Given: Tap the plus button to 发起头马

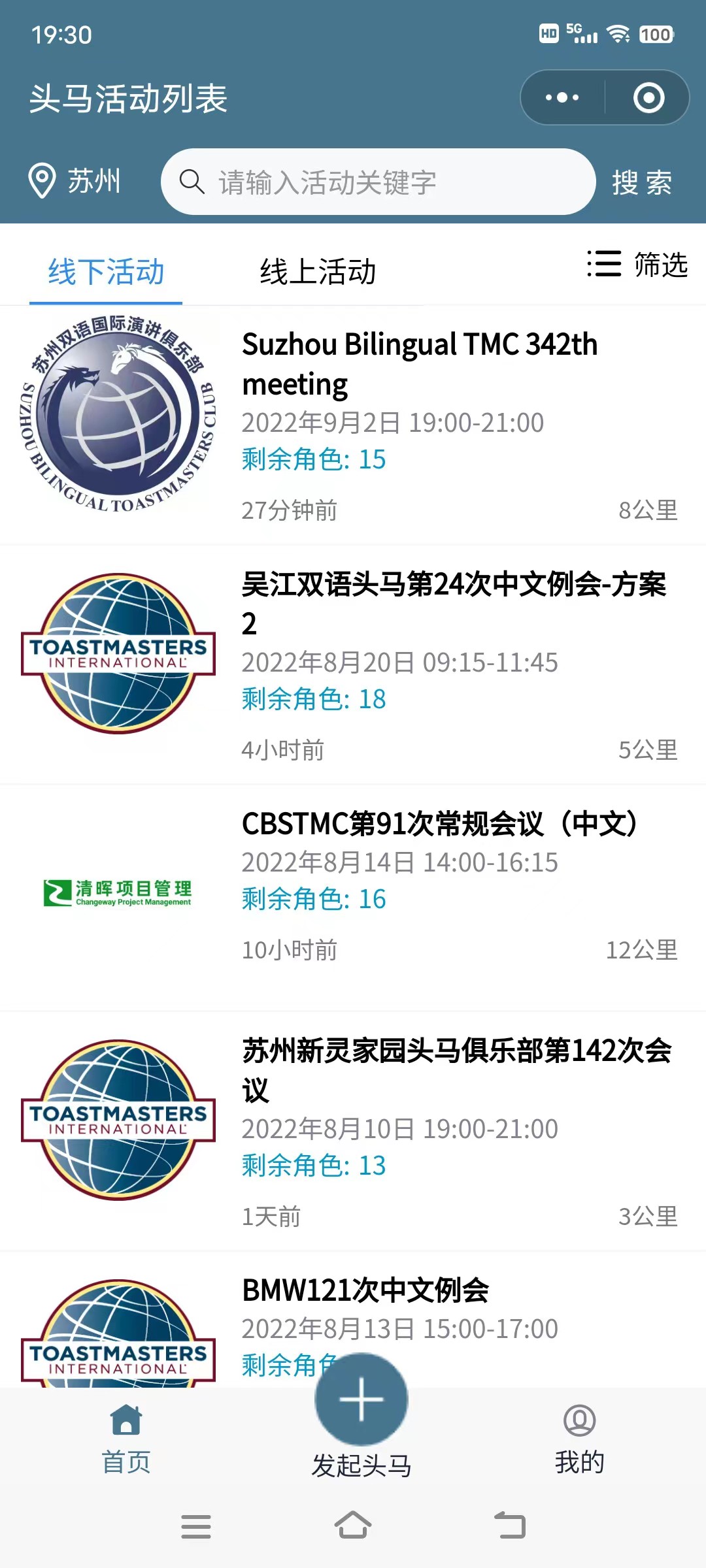Looking at the screenshot, I should pos(361,1399).
